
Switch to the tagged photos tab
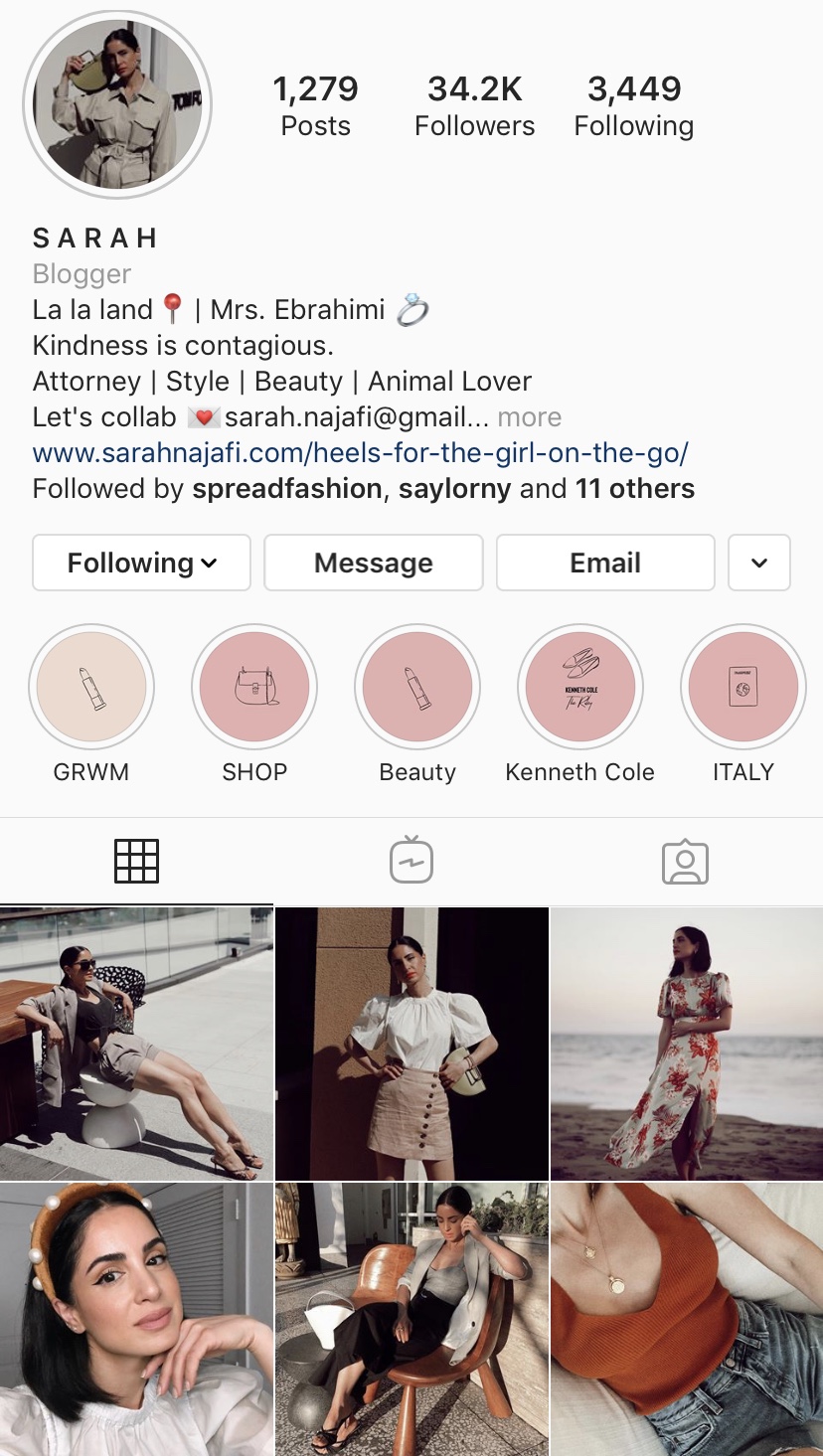coord(685,861)
